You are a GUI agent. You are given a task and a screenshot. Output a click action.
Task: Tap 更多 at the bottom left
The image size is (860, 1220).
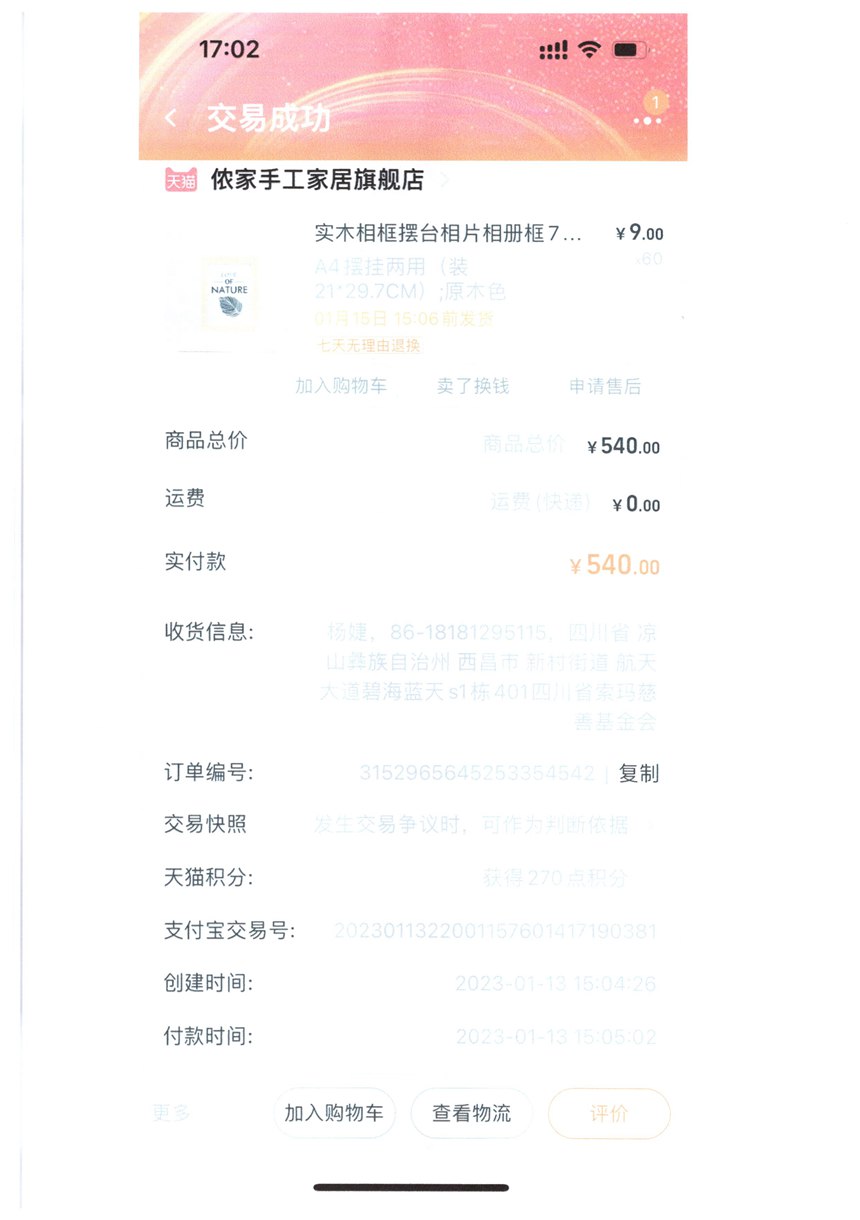(x=171, y=1113)
